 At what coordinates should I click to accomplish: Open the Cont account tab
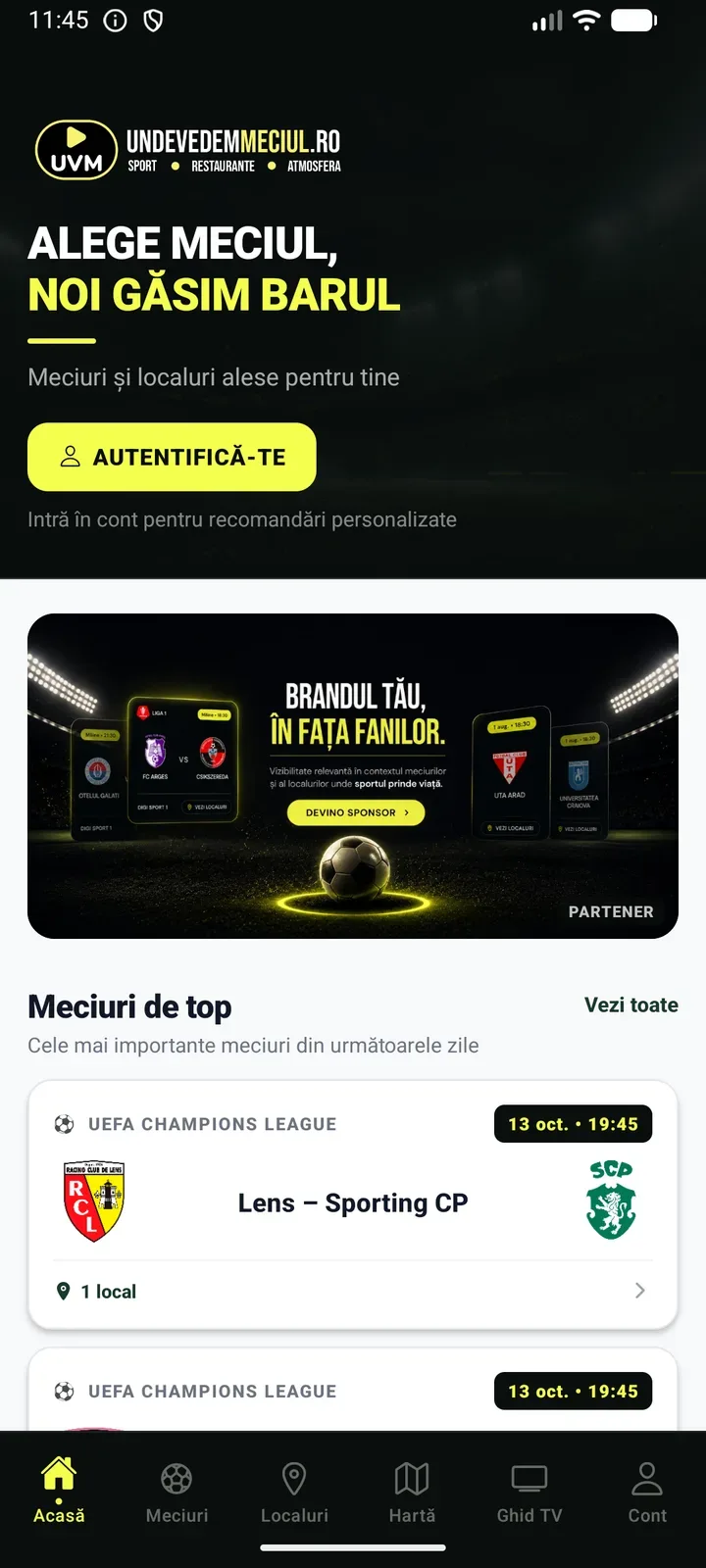(647, 1494)
